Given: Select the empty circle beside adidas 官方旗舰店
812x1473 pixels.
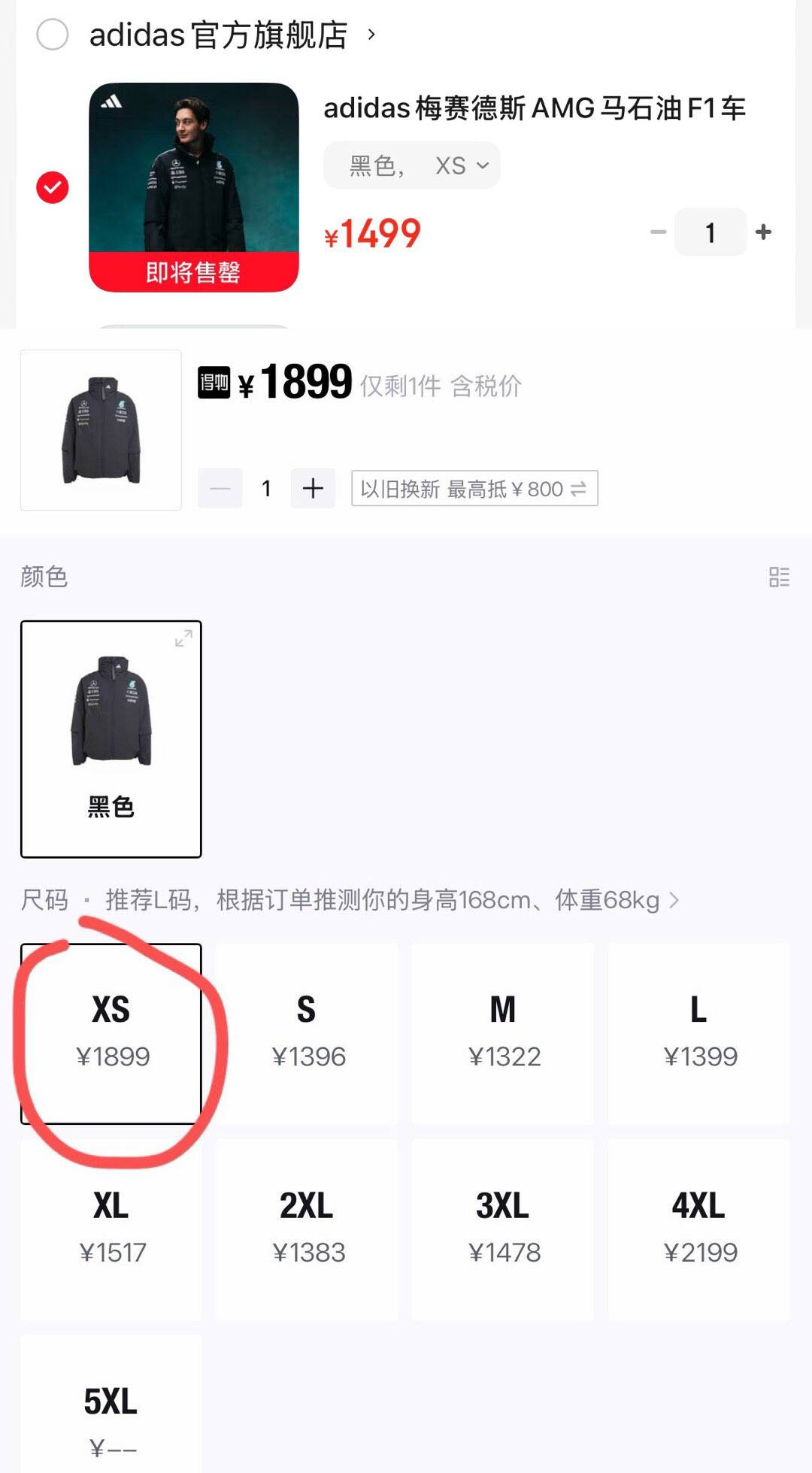Looking at the screenshot, I should pyautogui.click(x=51, y=35).
